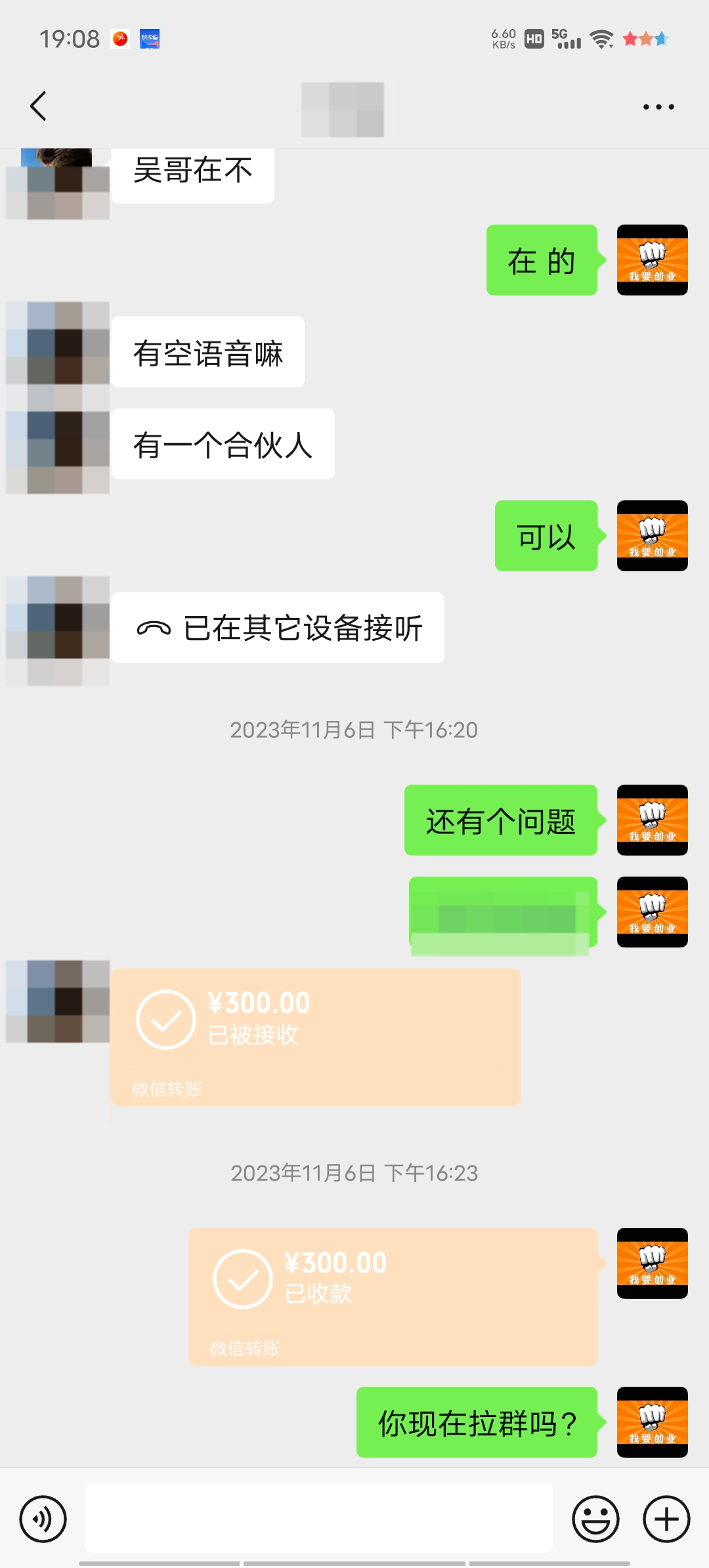The image size is (709, 1568).
Task: Open contact's avatar beside 有空语音嘛
Action: click(58, 343)
